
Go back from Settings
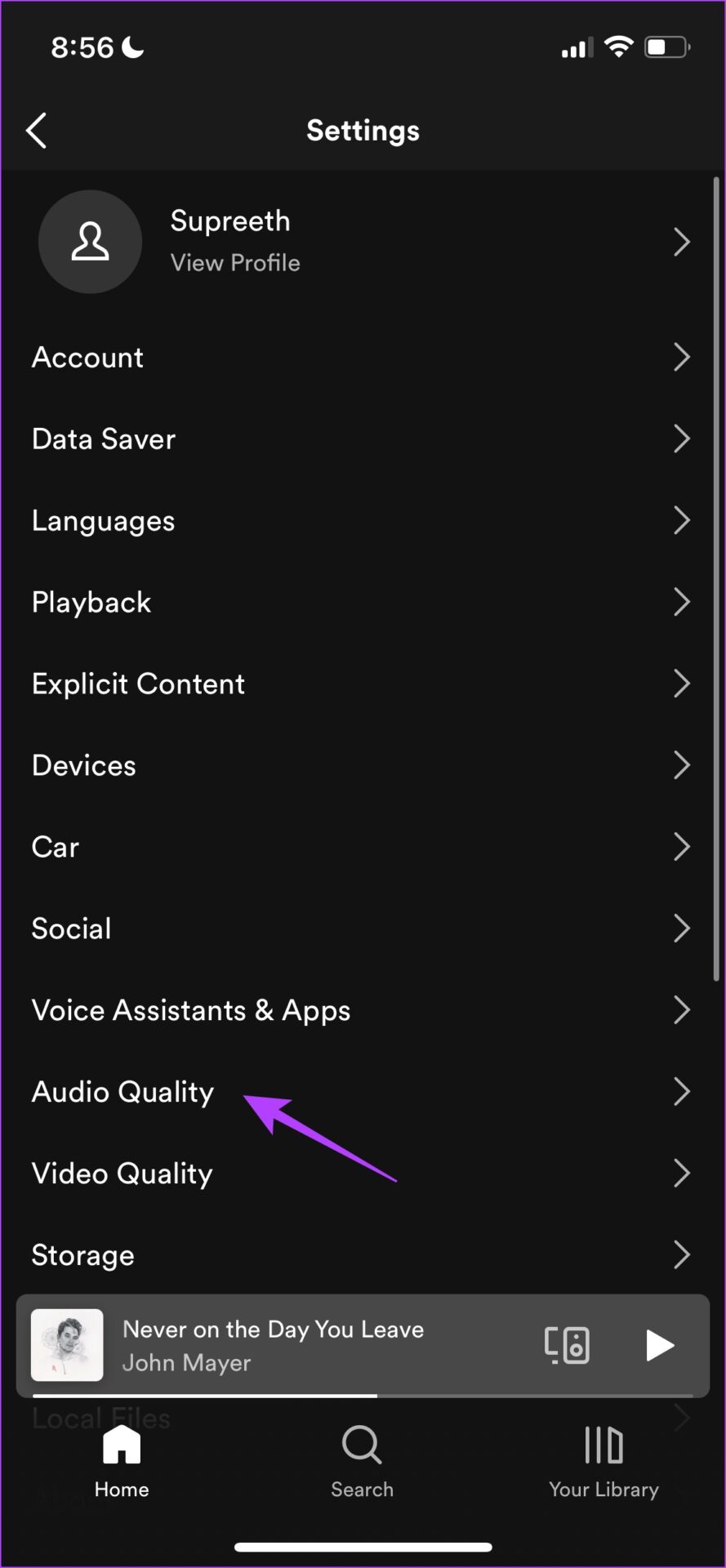(36, 131)
